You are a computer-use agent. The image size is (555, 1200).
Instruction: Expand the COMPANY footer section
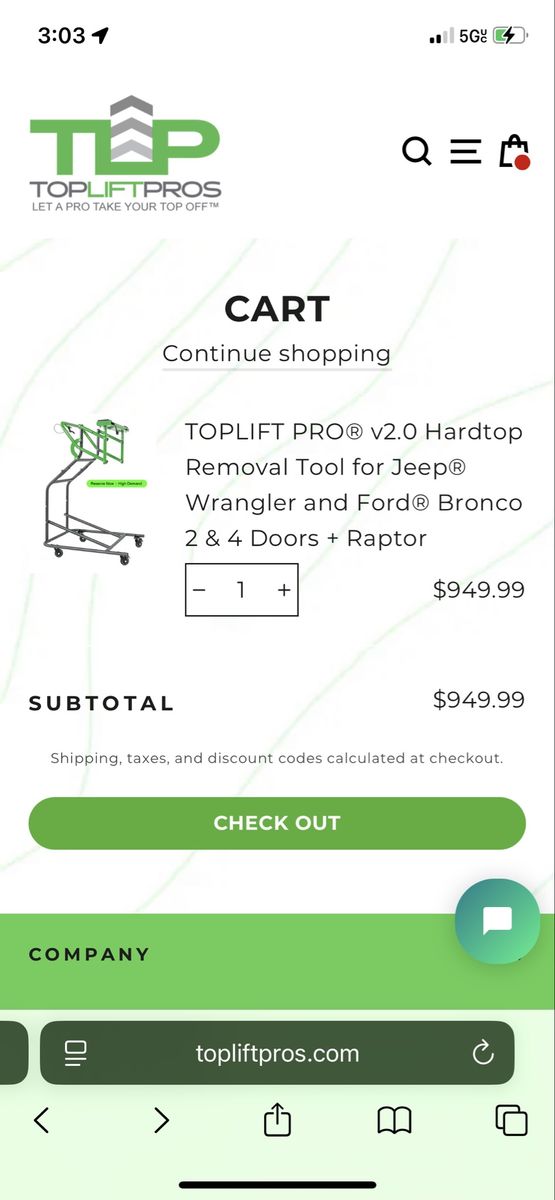pos(277,954)
